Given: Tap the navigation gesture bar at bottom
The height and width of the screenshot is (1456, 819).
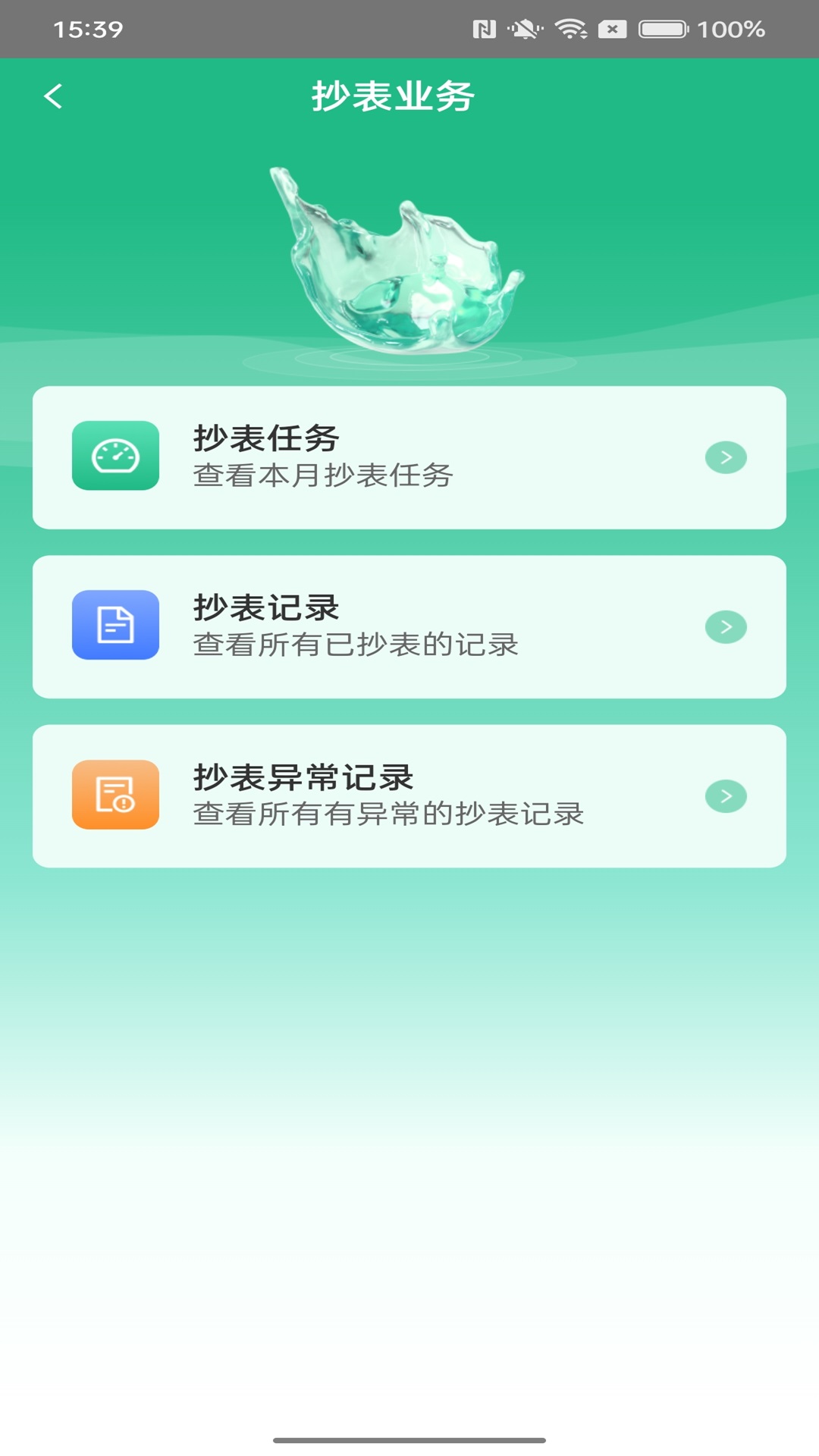Looking at the screenshot, I should coord(409,1439).
